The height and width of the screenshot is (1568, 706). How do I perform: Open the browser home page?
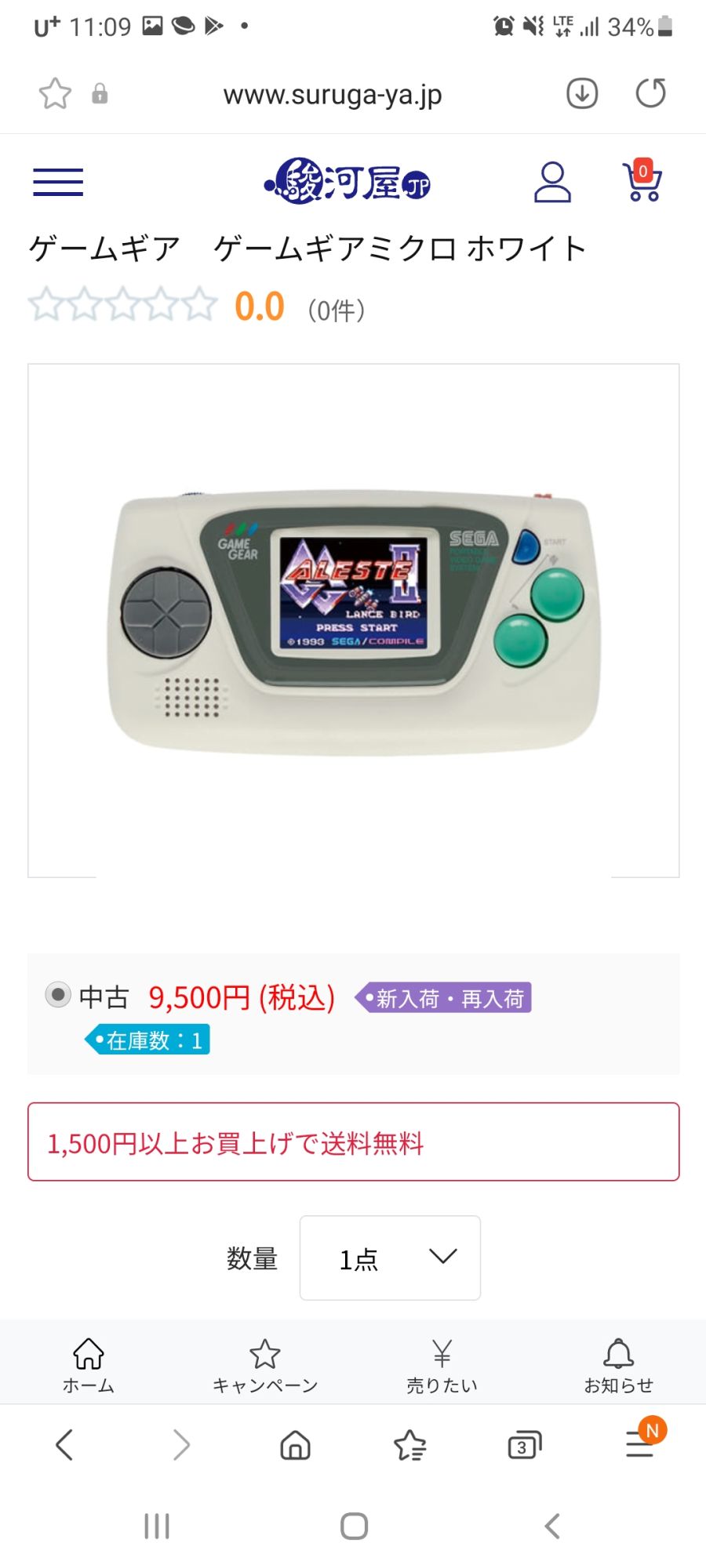click(296, 1444)
